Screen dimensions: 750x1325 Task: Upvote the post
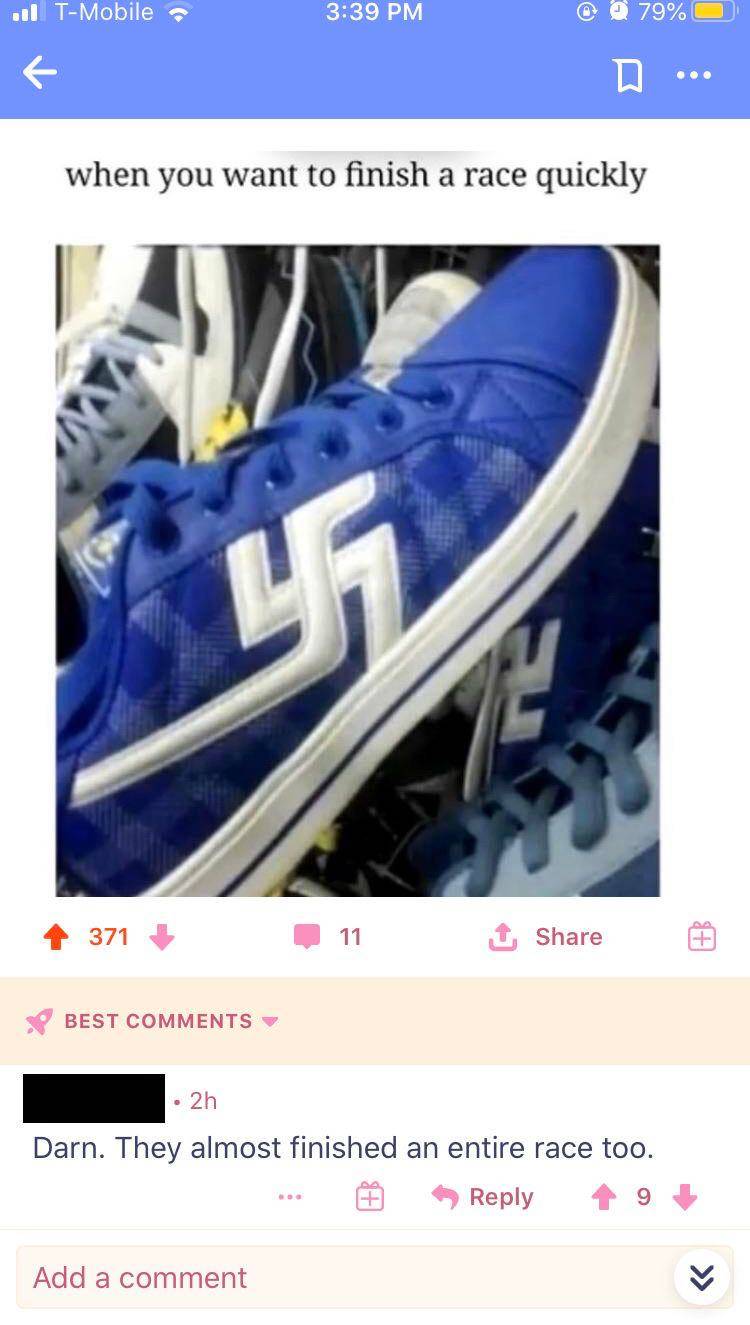pos(57,937)
